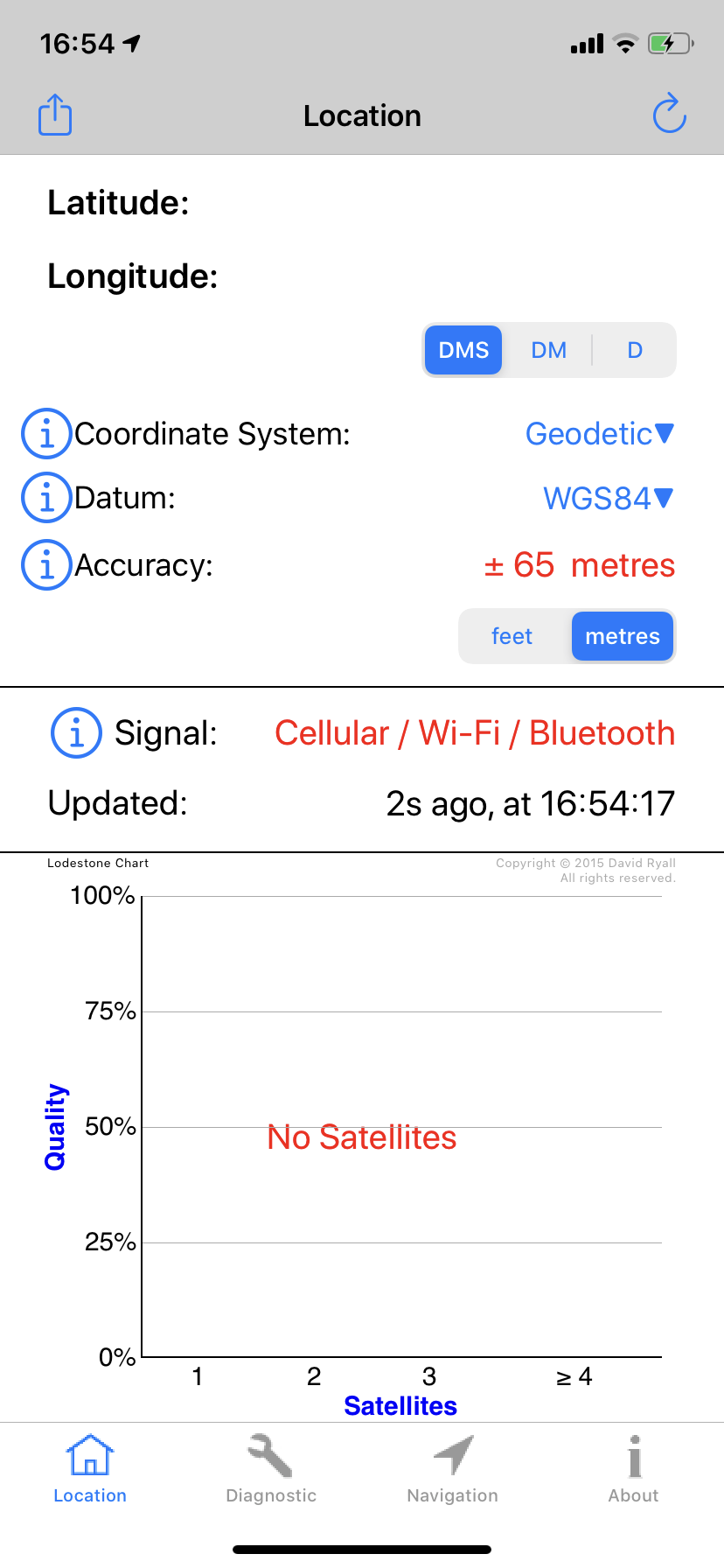Open info about Signal
Screen dimensions: 724x1568
click(x=76, y=733)
